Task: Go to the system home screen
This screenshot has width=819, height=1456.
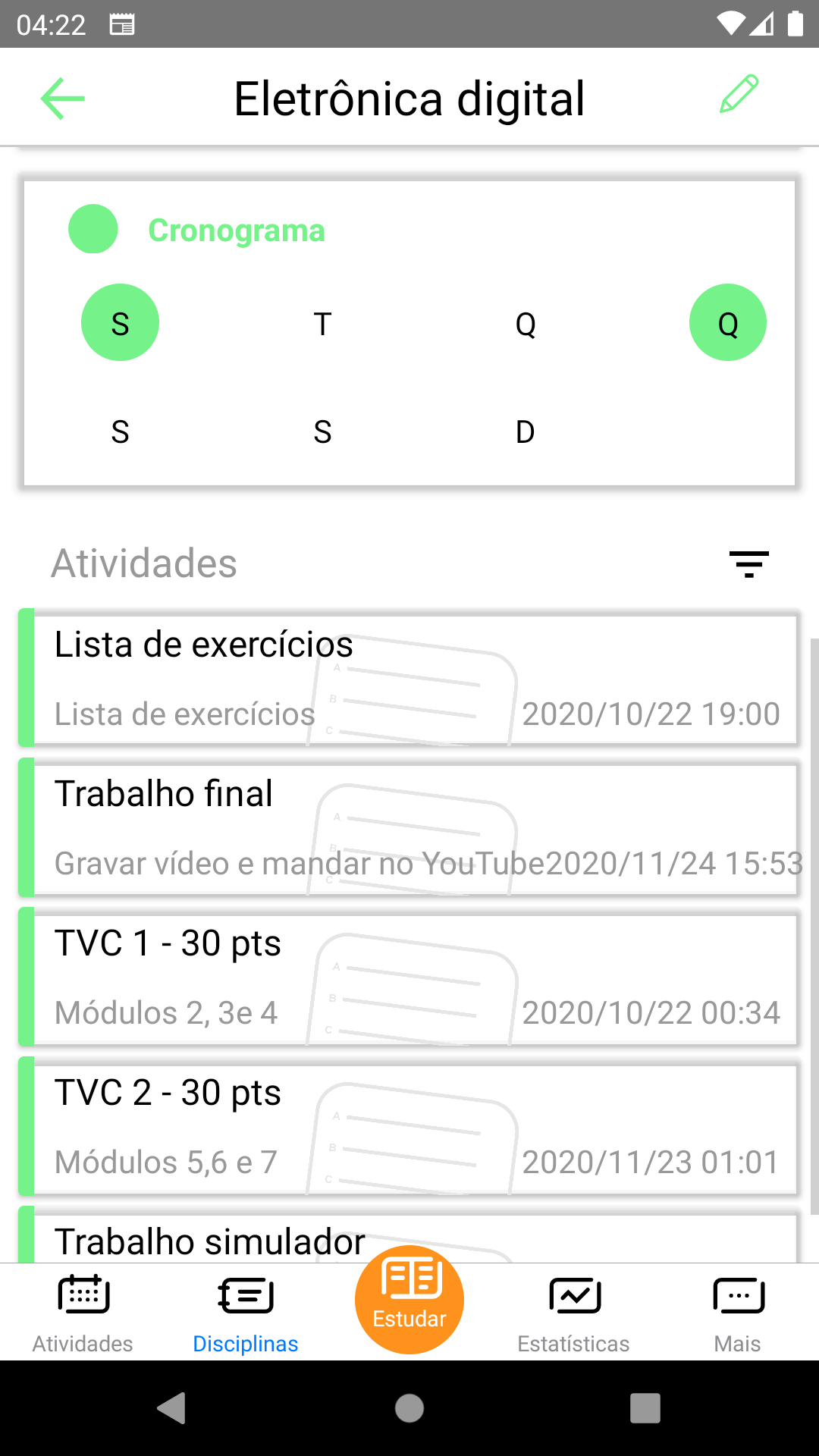Action: coord(409,1408)
